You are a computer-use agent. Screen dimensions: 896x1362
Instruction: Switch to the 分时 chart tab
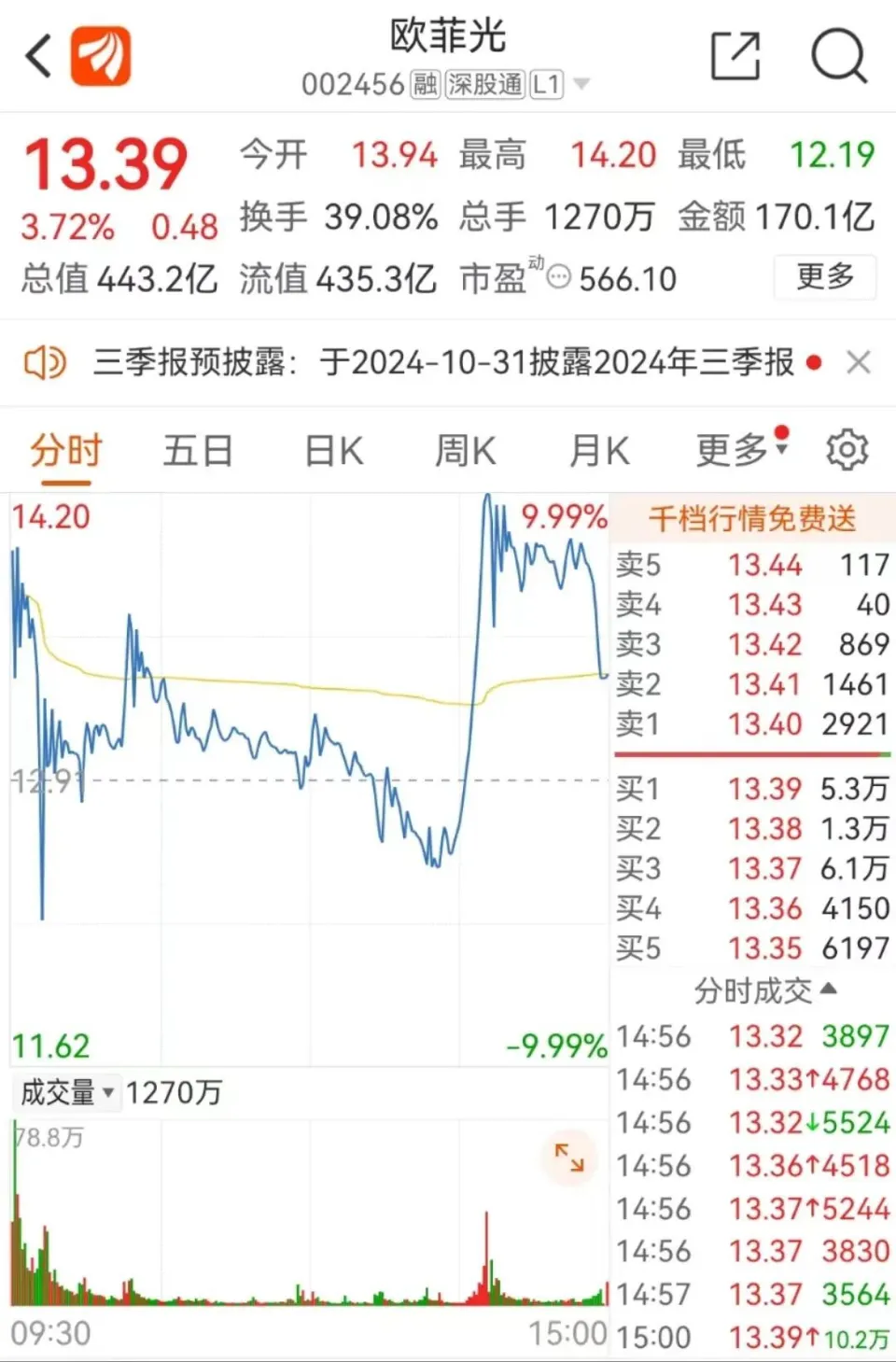[x=65, y=452]
